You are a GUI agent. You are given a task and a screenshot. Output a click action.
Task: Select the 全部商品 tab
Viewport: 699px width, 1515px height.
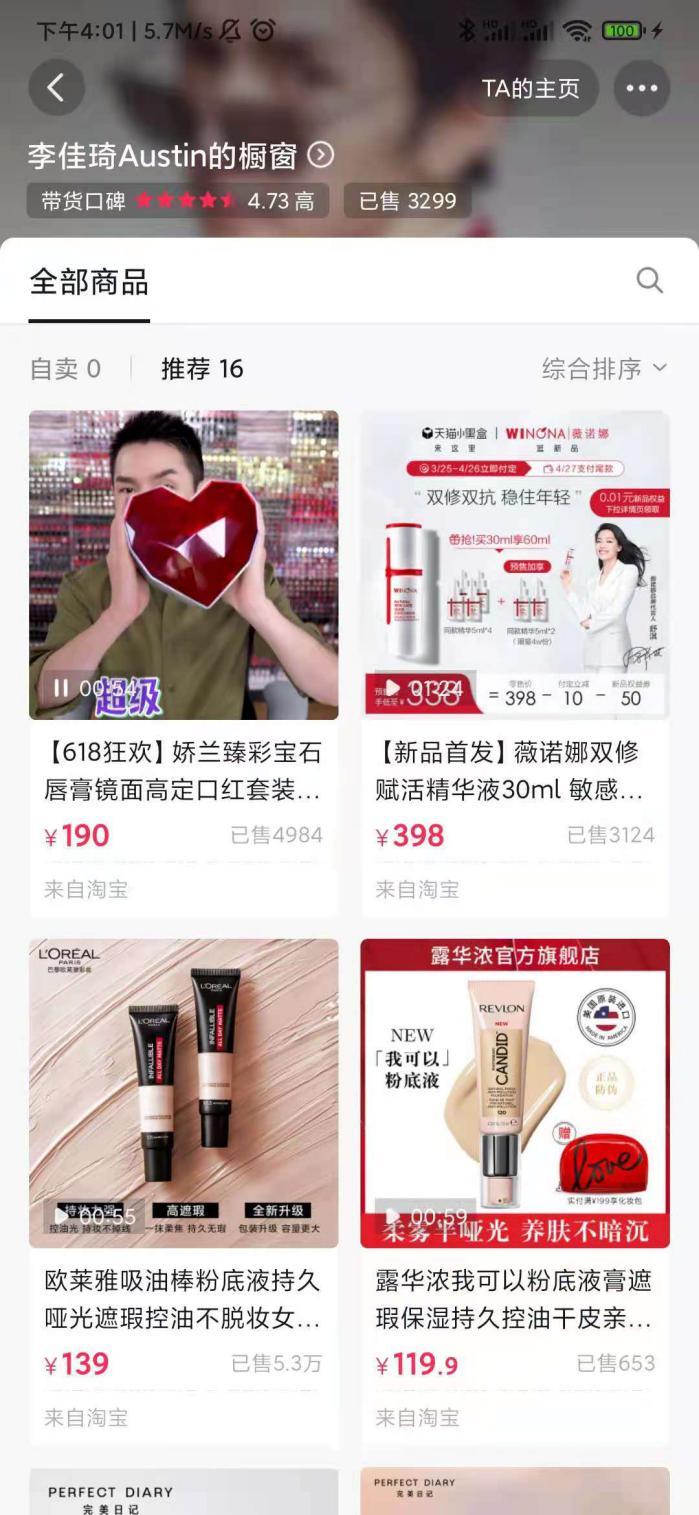click(x=89, y=283)
